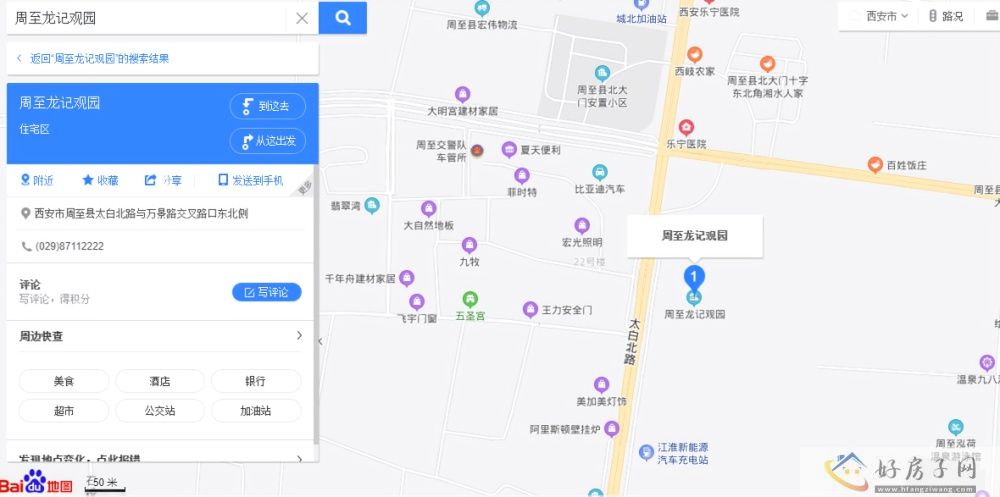Viewport: 1000px width, 497px height.
Task: Tap the search box with 周至龙记观园
Action: coord(150,18)
